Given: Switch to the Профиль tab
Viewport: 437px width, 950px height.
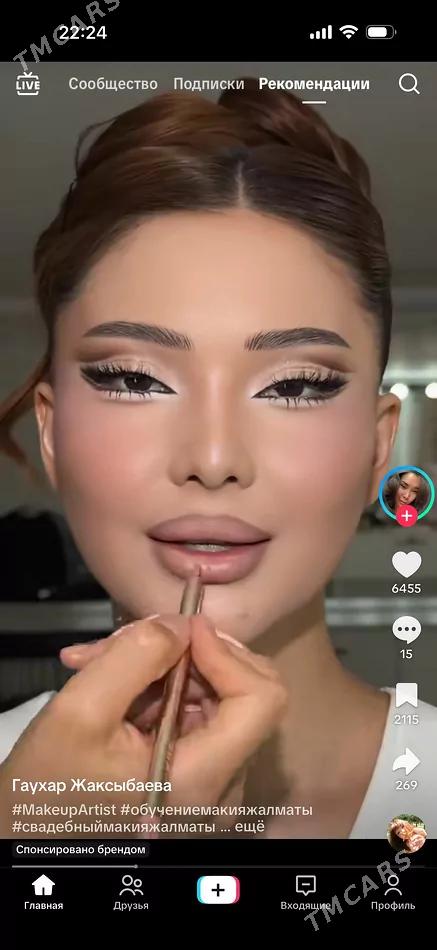Looking at the screenshot, I should tap(393, 893).
